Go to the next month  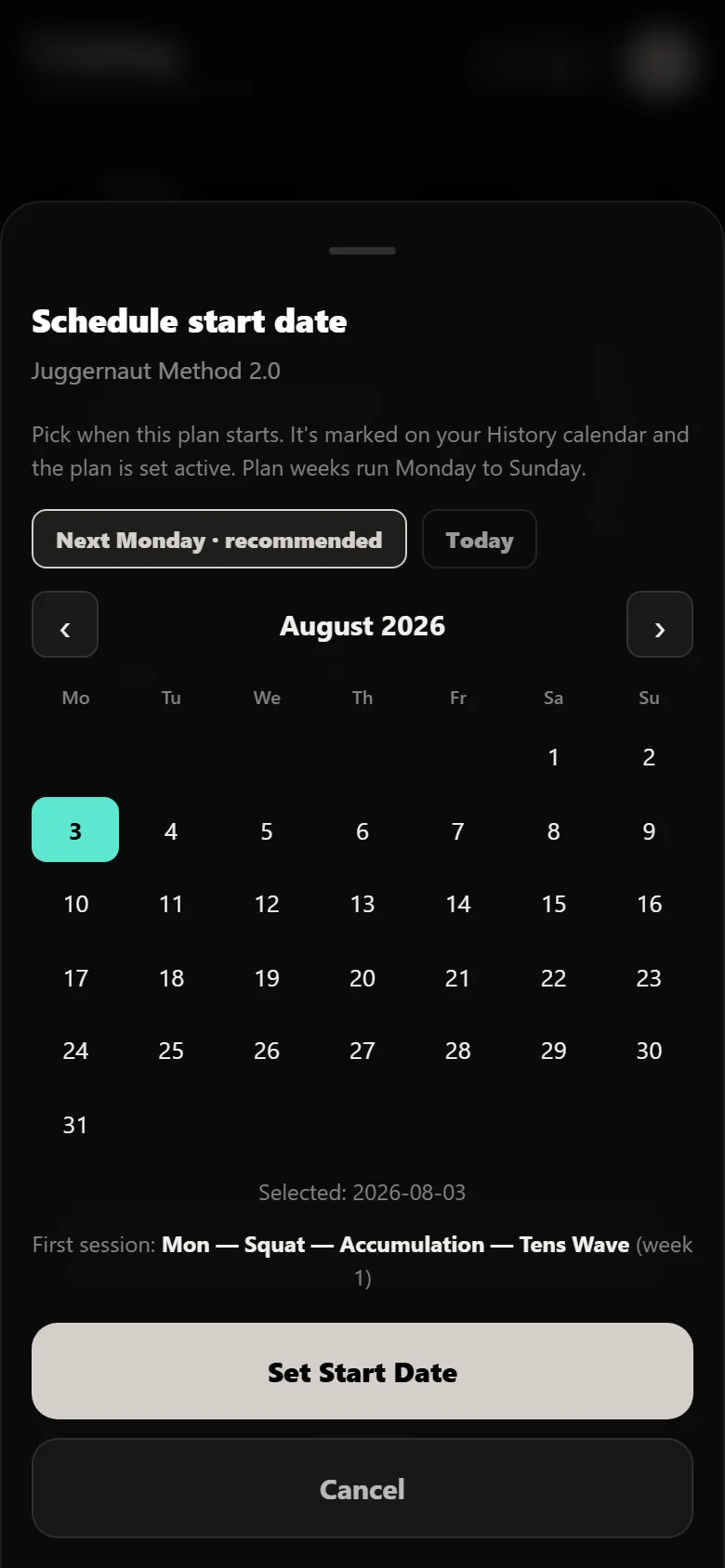click(660, 624)
